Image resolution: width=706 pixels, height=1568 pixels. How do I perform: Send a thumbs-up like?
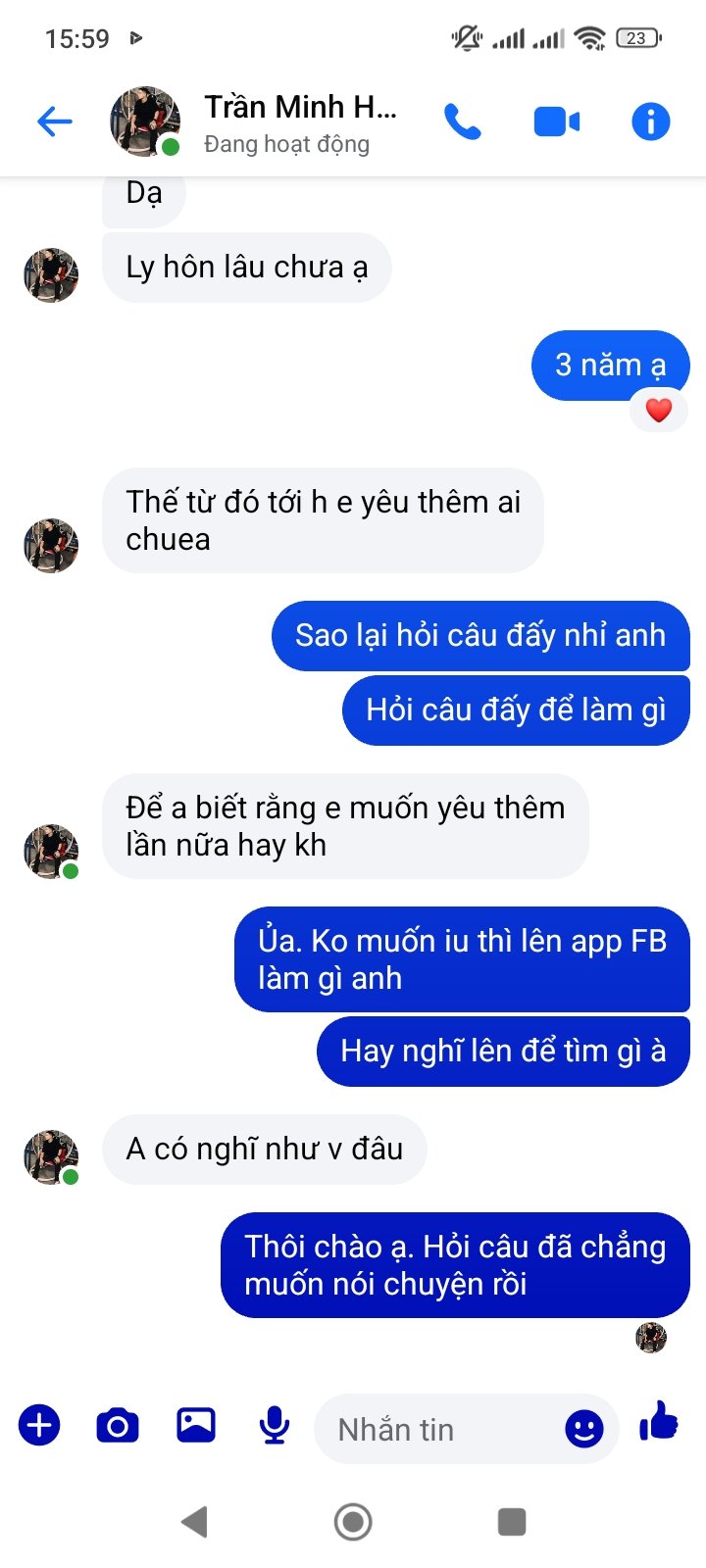[659, 1421]
